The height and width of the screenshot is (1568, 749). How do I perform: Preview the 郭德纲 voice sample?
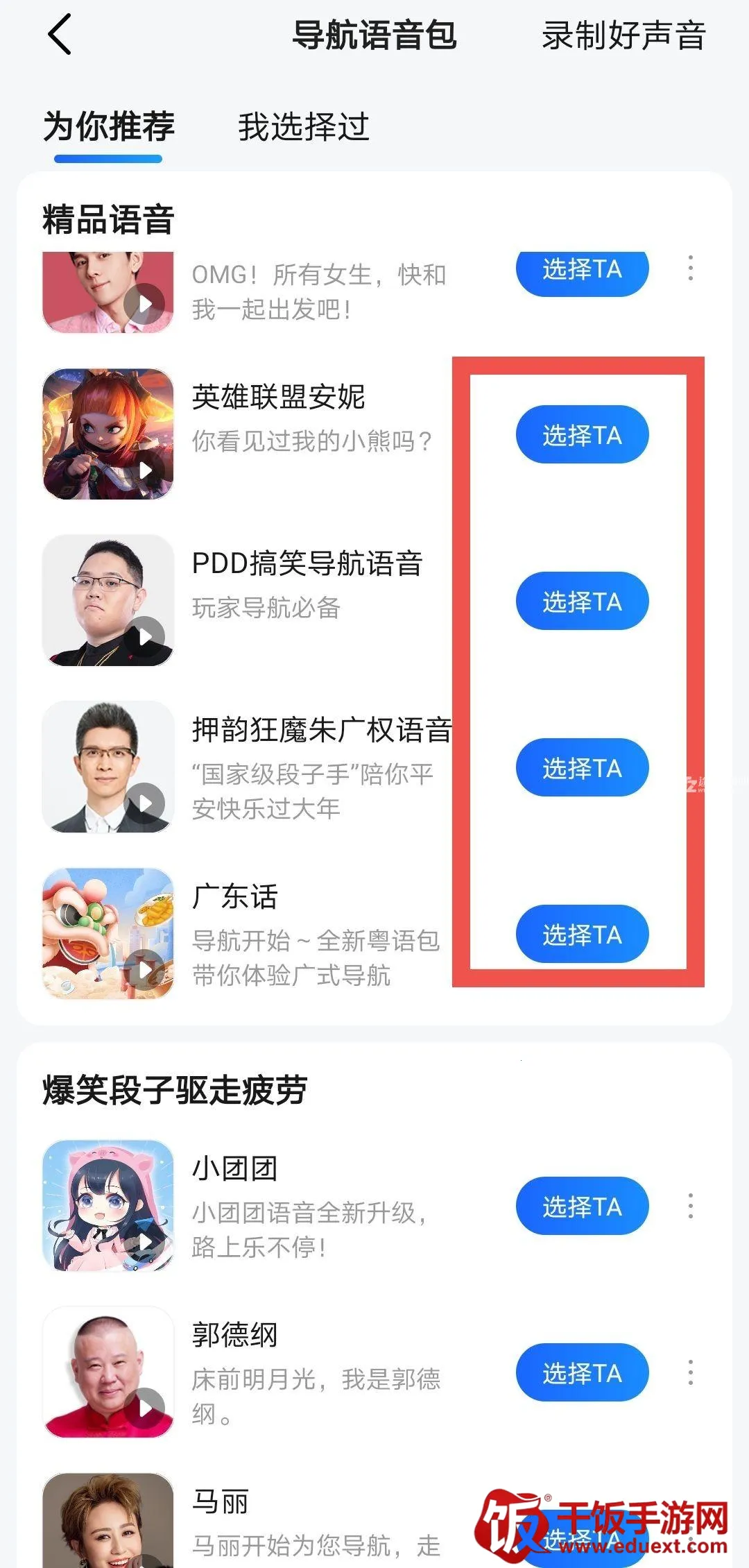click(x=145, y=1408)
